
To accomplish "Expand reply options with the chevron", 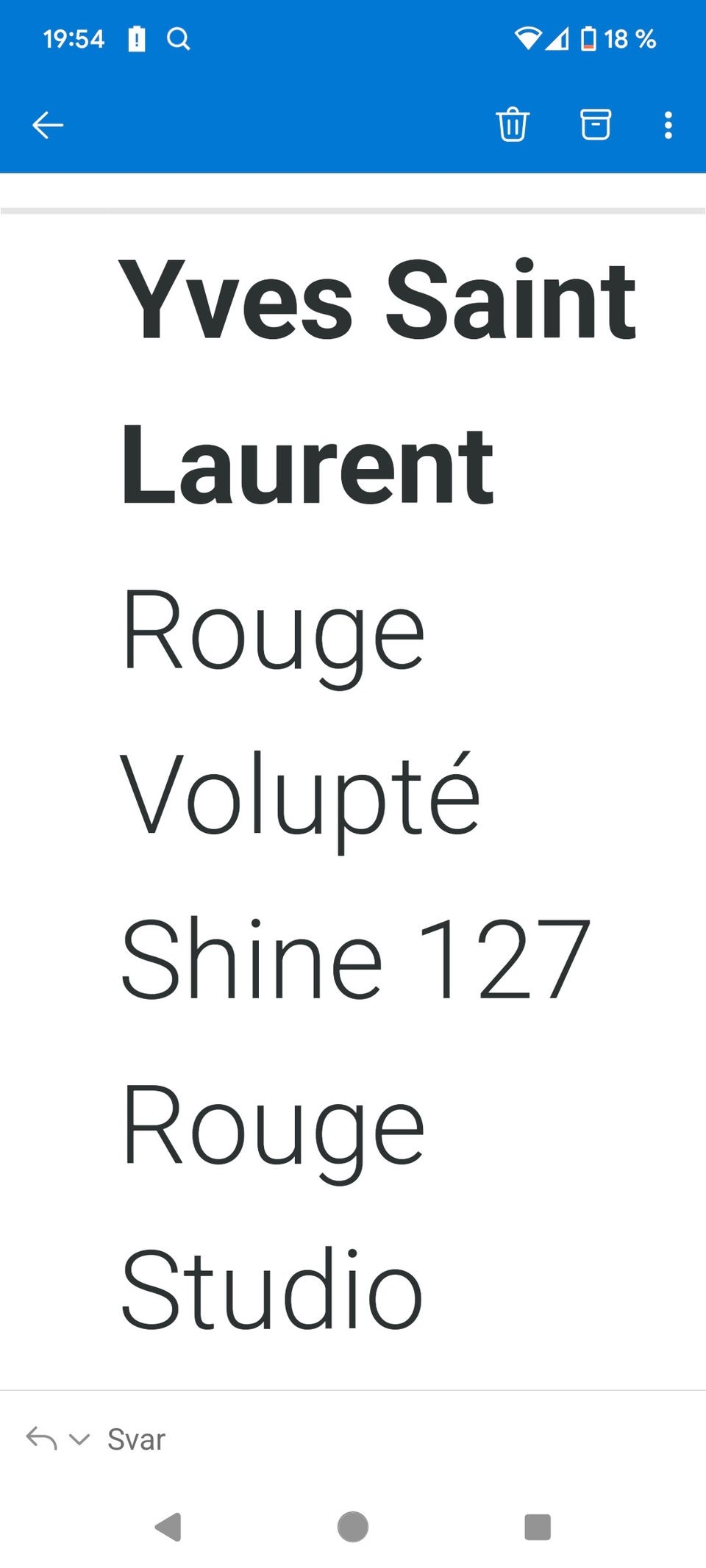I will 79,1440.
